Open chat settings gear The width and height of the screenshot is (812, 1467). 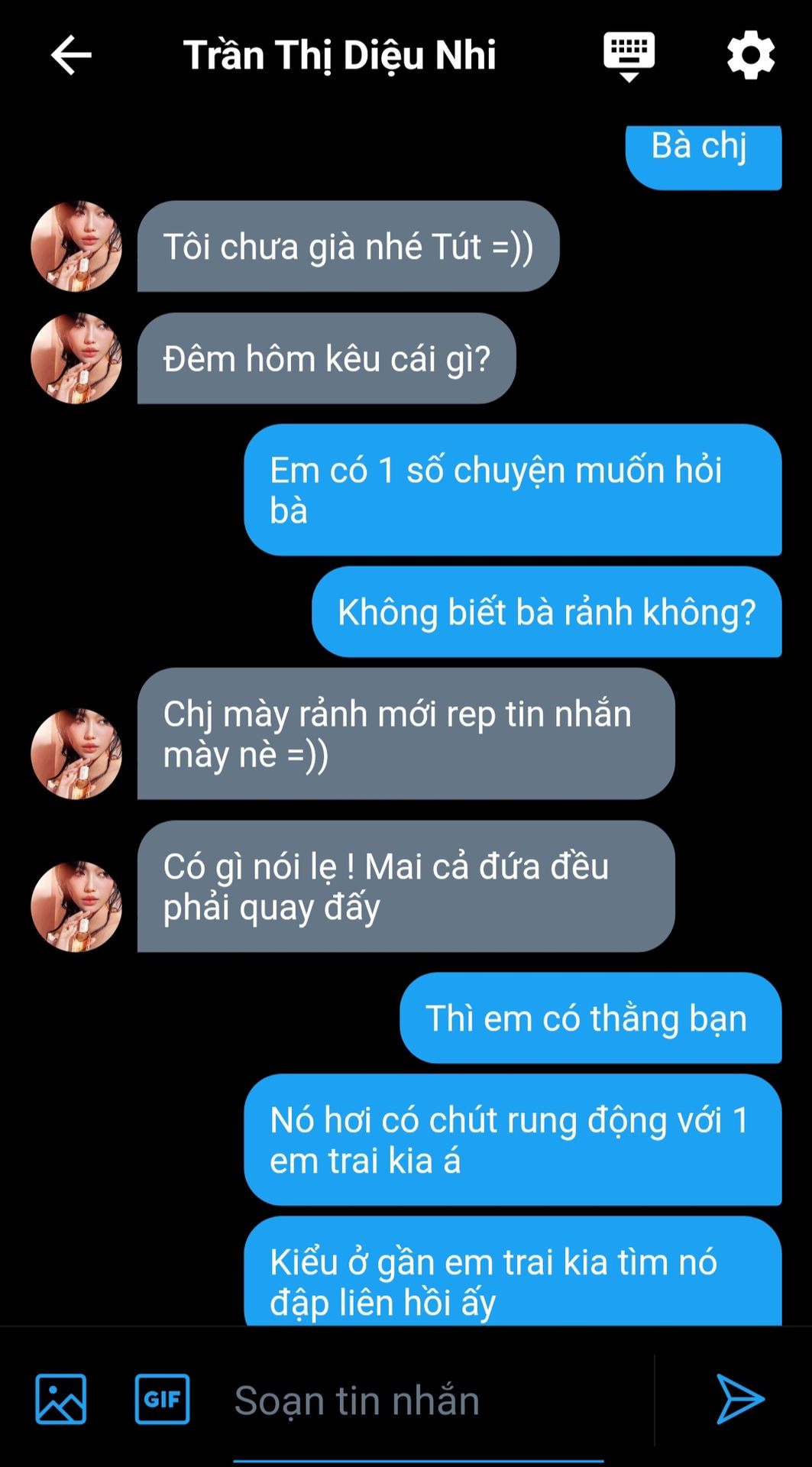[x=751, y=55]
